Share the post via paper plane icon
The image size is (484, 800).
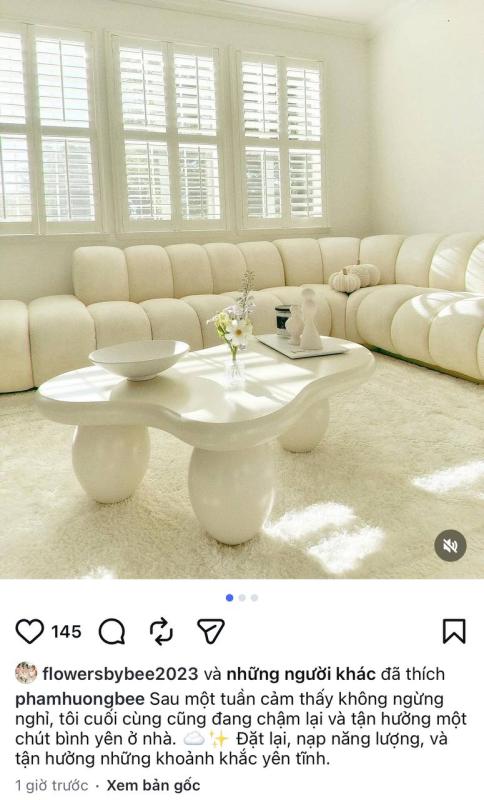coord(211,631)
